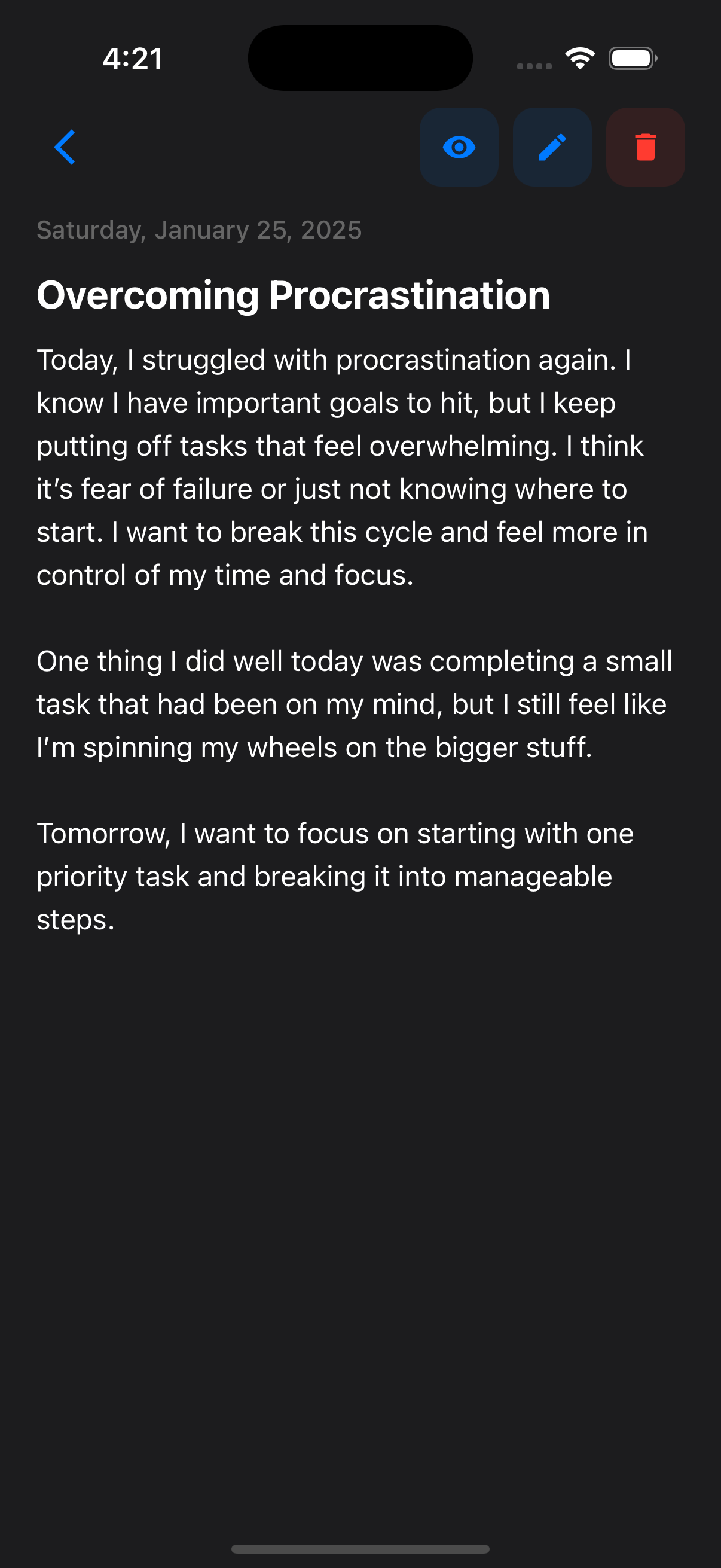Viewport: 721px width, 1568px height.
Task: Tap the eye icon button
Action: [459, 147]
